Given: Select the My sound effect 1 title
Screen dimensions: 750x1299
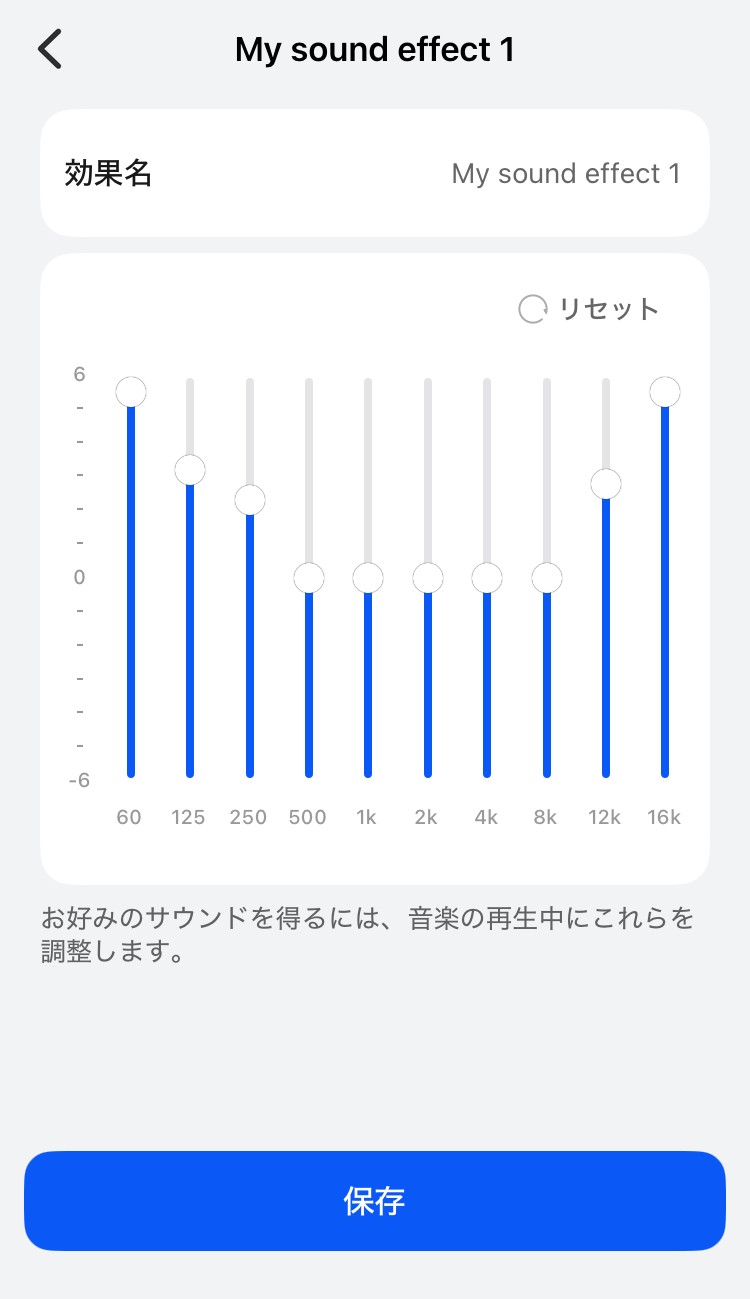Looking at the screenshot, I should [375, 49].
